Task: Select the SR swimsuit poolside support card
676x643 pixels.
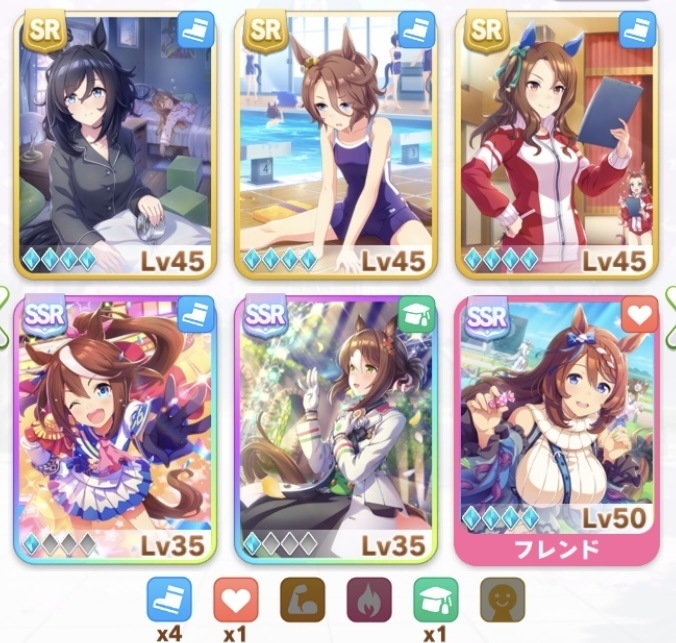Action: click(x=336, y=145)
